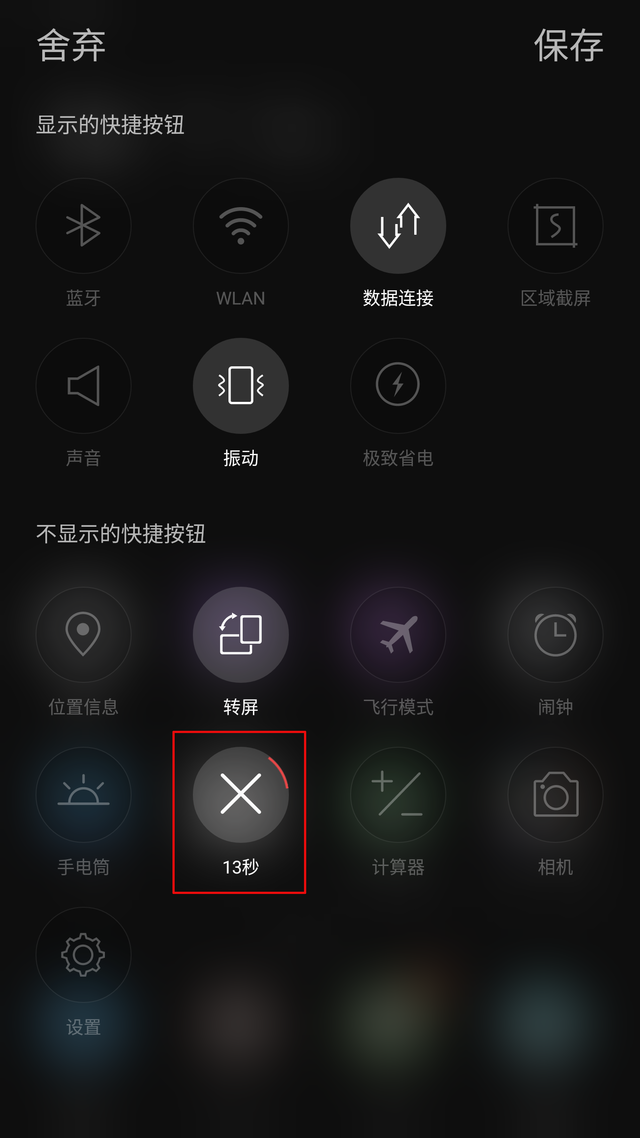
Task: Tap the 振动 vibration shortcut
Action: coord(240,386)
